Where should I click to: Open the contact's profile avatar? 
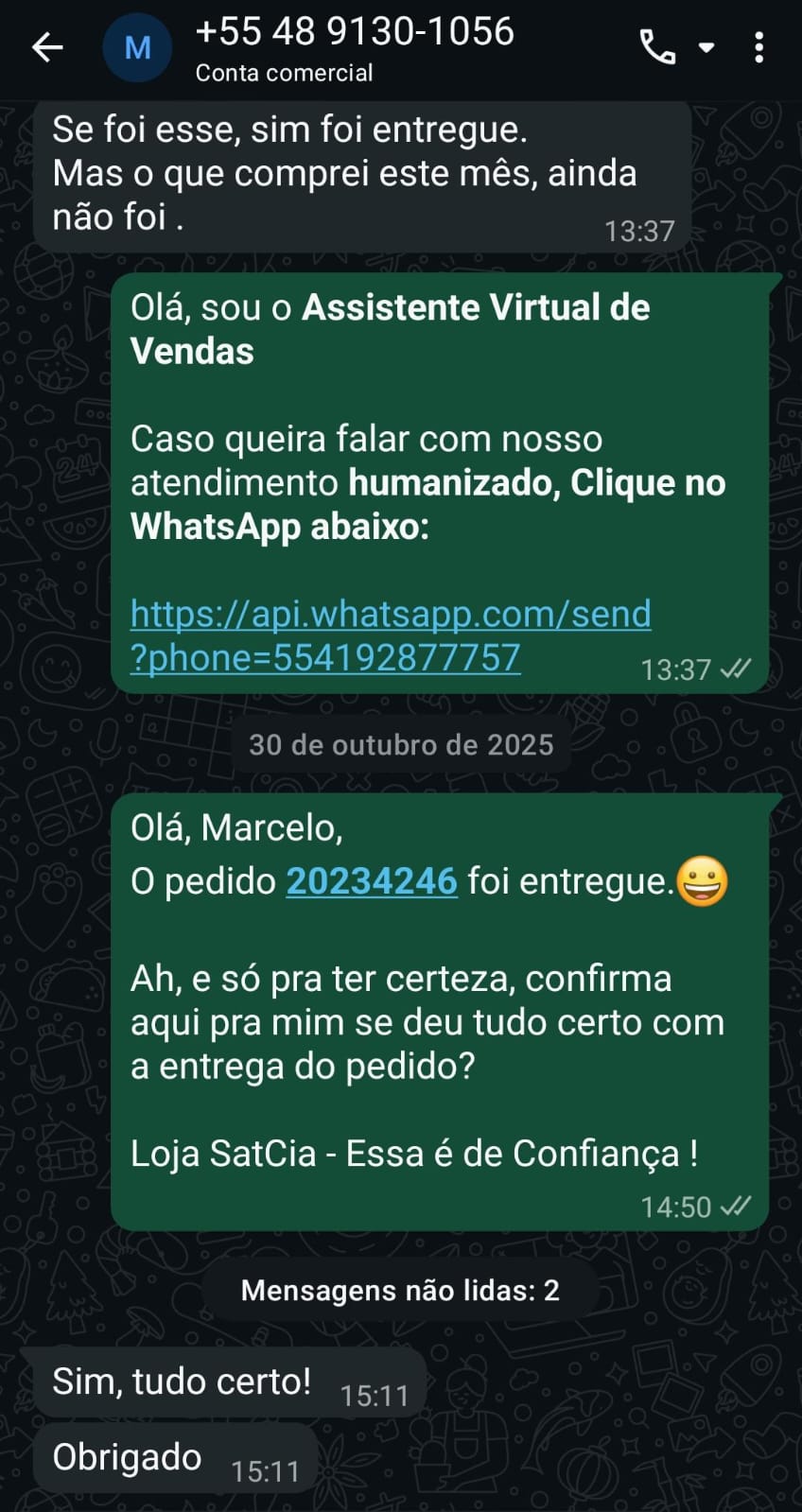(137, 47)
